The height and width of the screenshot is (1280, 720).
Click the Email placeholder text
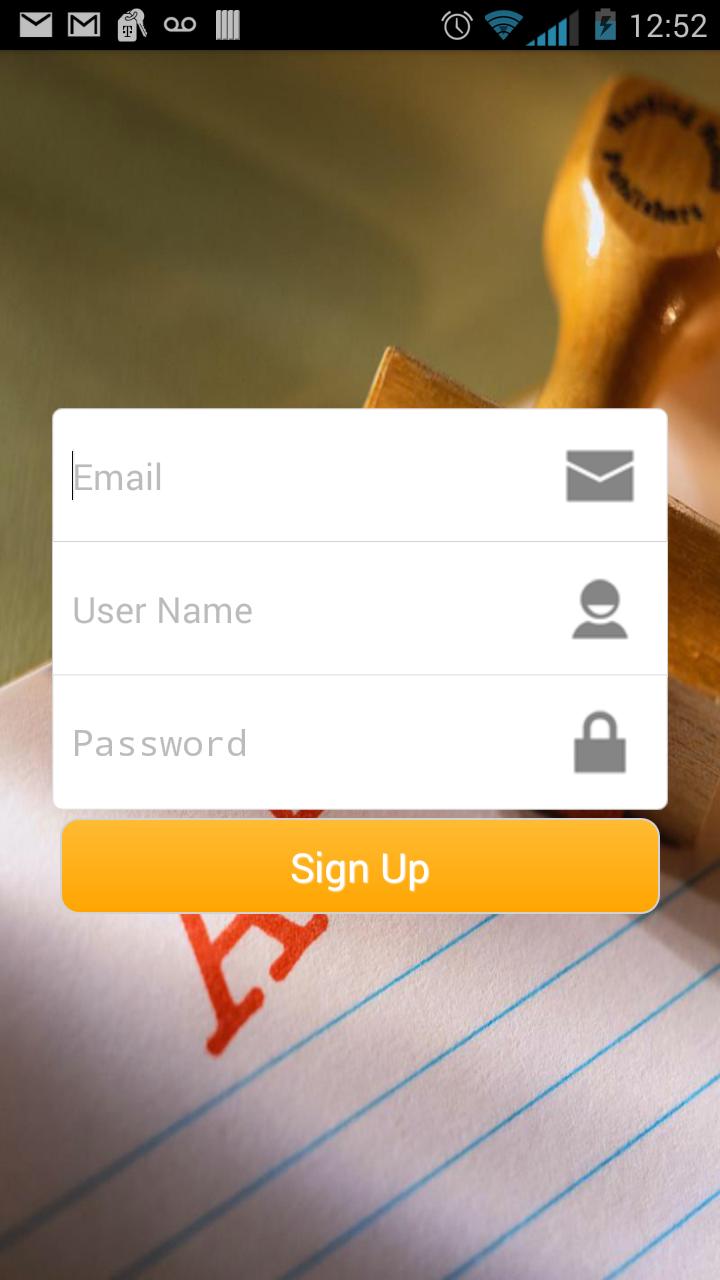117,478
